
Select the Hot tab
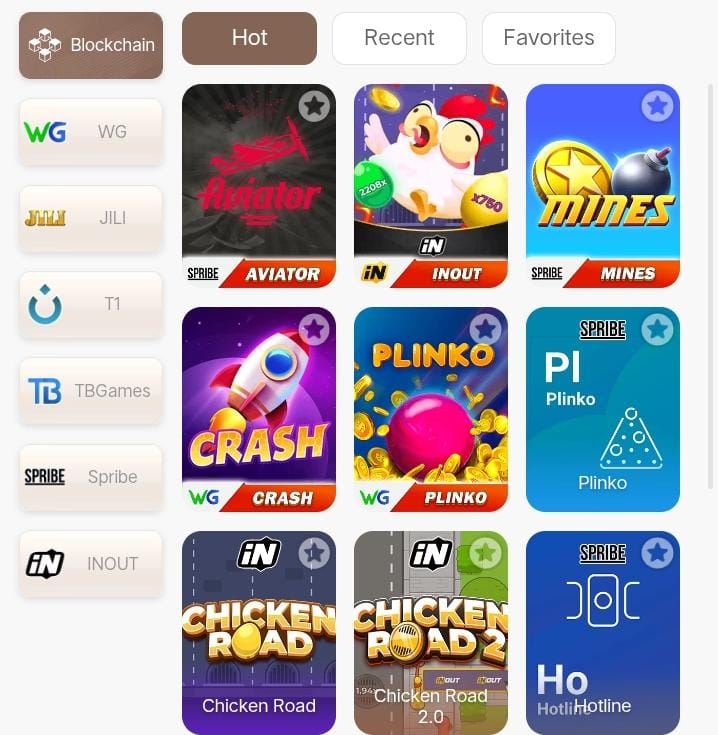pyautogui.click(x=249, y=38)
